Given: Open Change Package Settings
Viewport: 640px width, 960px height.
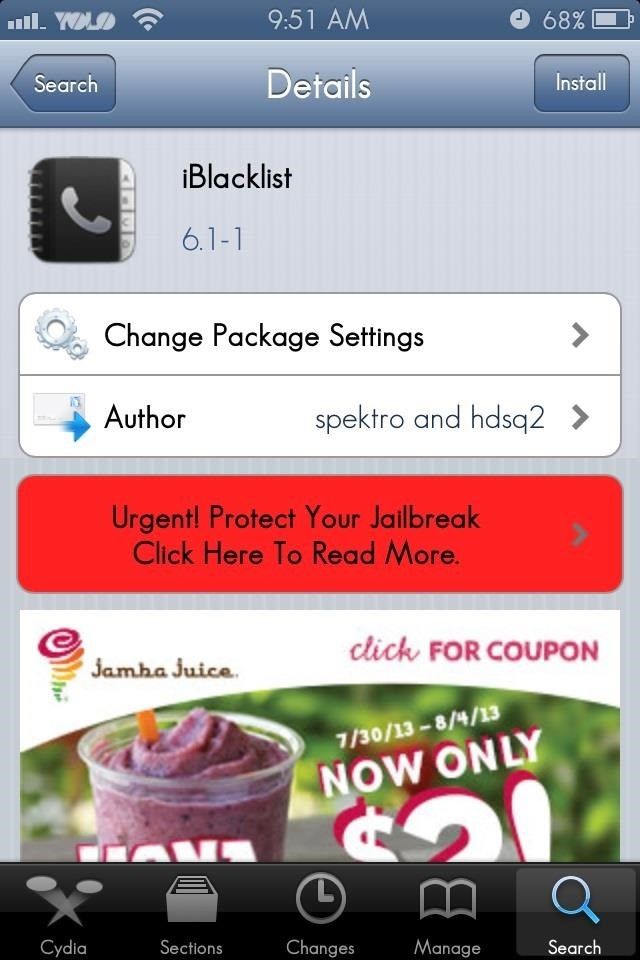Looking at the screenshot, I should (320, 335).
